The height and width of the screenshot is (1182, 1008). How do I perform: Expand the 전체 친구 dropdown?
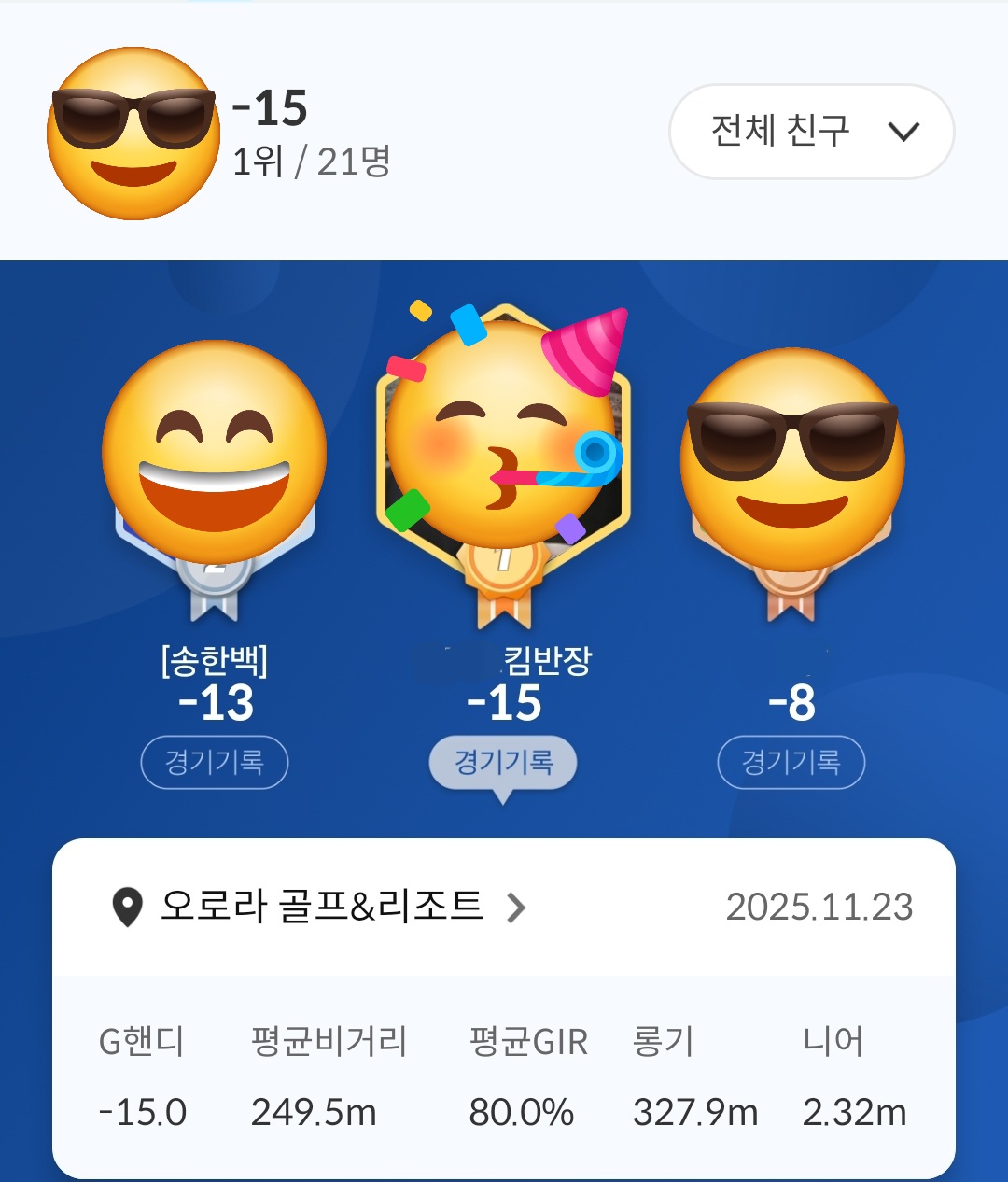811,132
